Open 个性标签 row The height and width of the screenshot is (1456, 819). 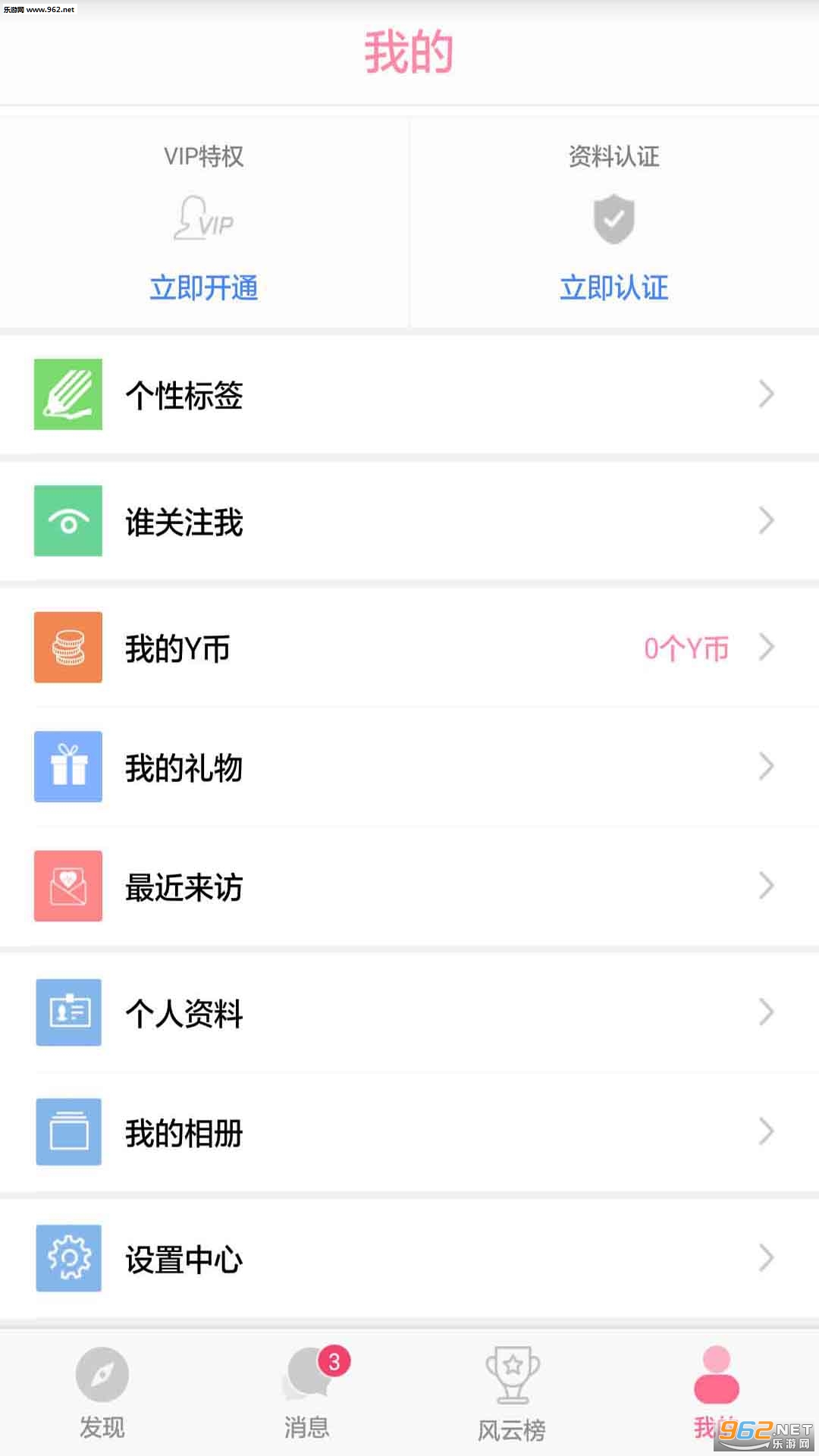pos(409,394)
